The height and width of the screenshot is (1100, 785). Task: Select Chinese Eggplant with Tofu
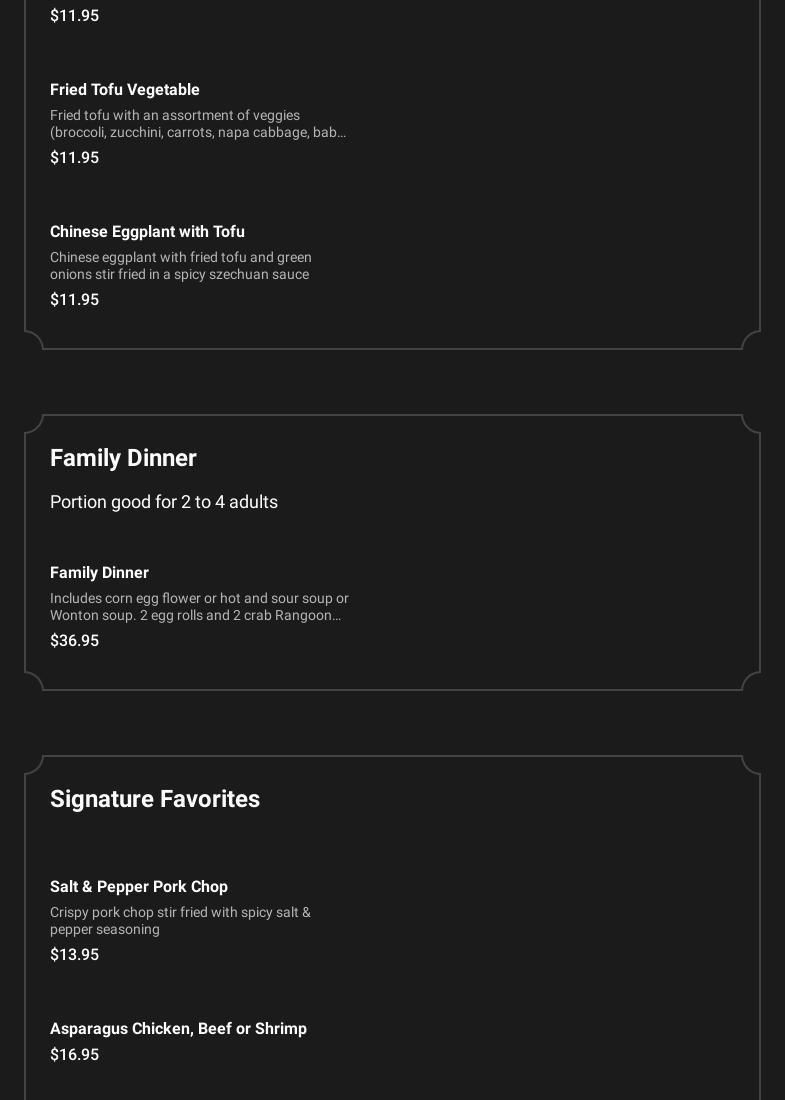tap(147, 232)
